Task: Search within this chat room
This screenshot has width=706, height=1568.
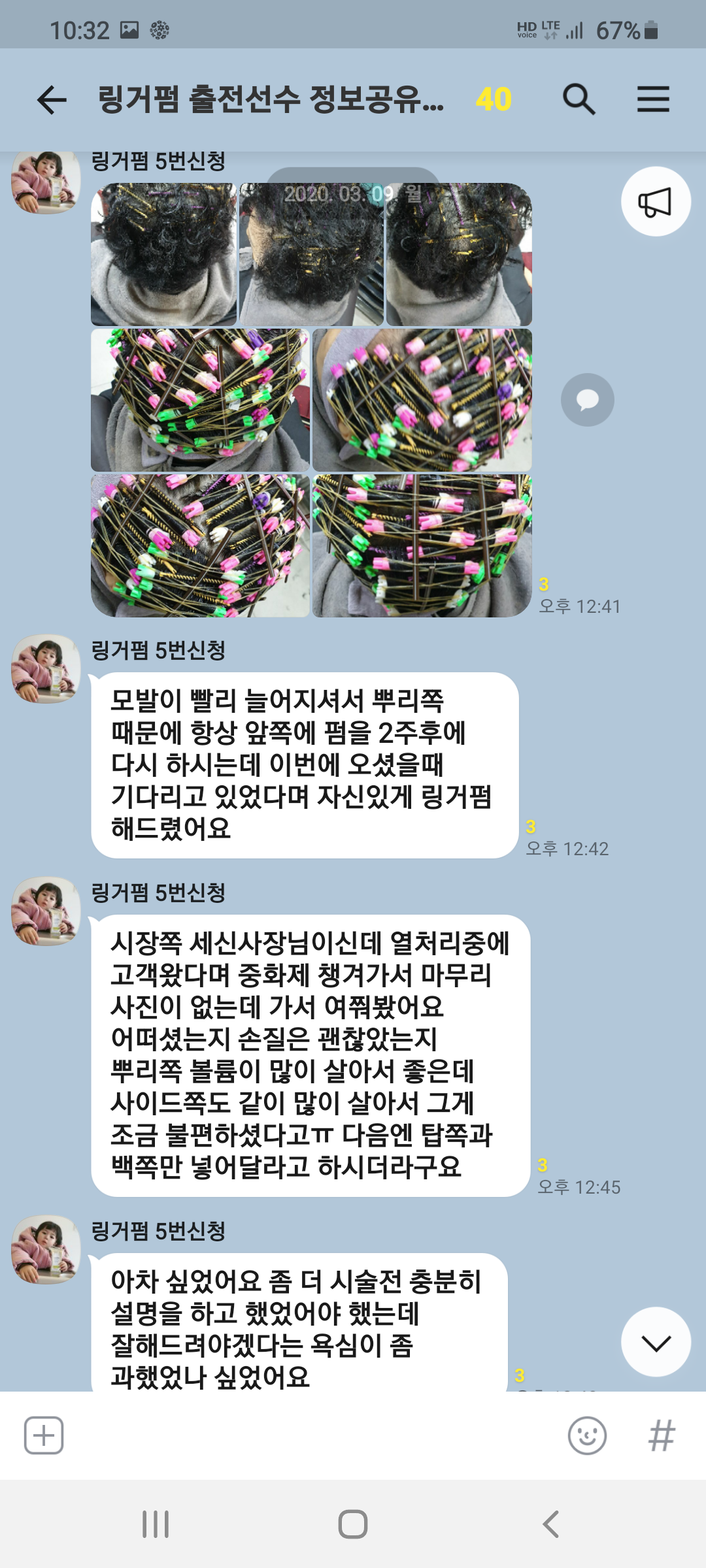Action: click(x=579, y=100)
